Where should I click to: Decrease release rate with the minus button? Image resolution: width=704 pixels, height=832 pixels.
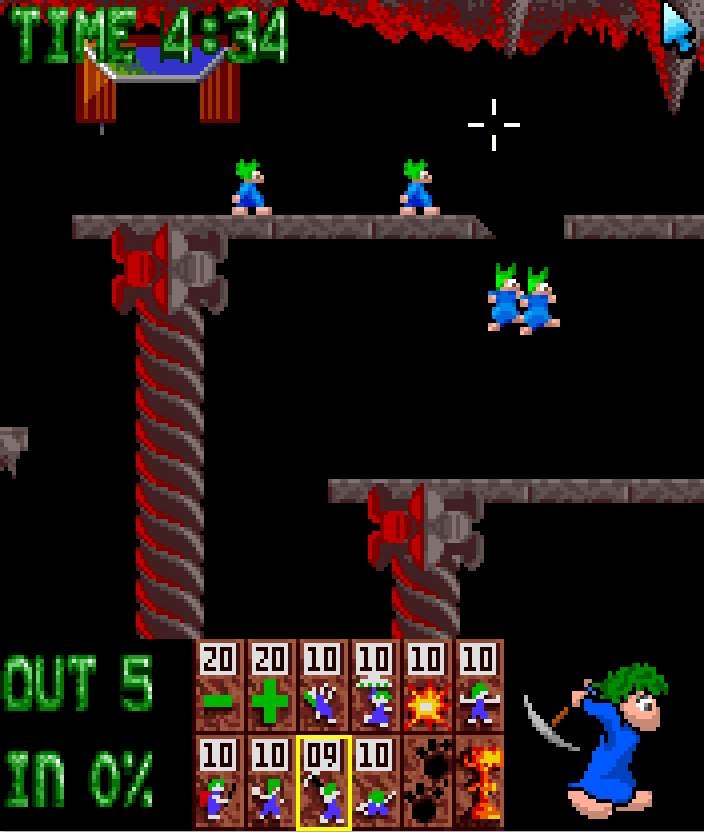(x=219, y=687)
